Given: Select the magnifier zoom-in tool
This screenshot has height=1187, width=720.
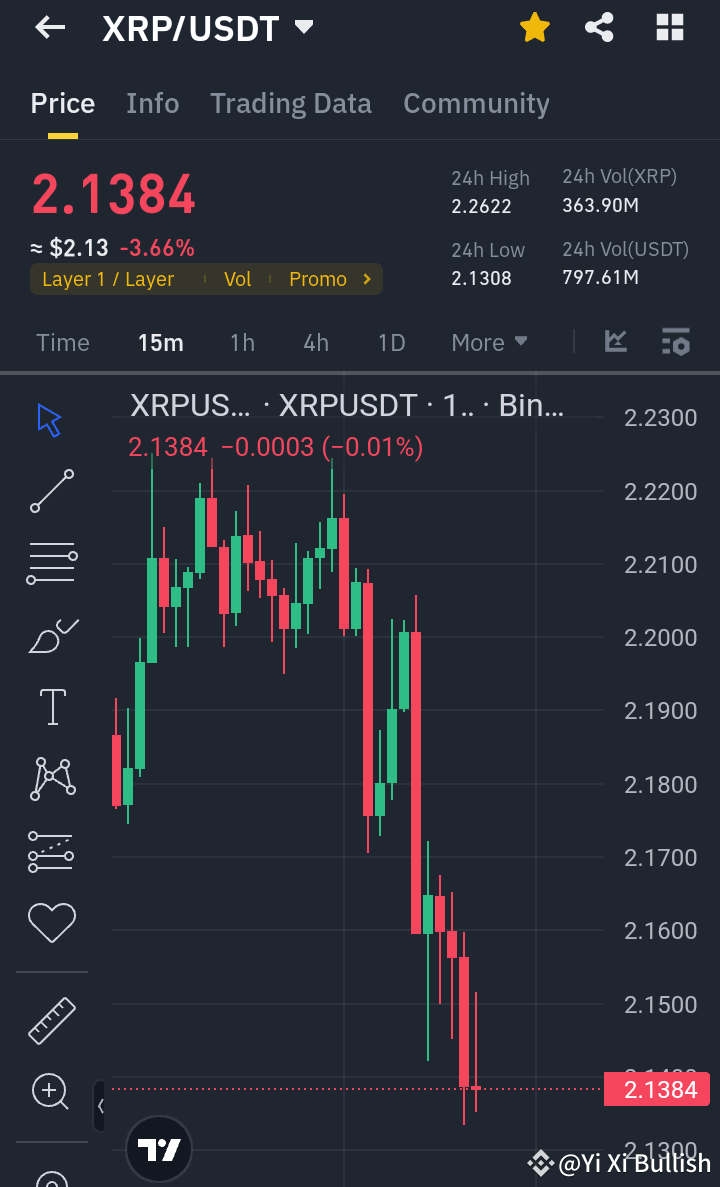Looking at the screenshot, I should [51, 1092].
